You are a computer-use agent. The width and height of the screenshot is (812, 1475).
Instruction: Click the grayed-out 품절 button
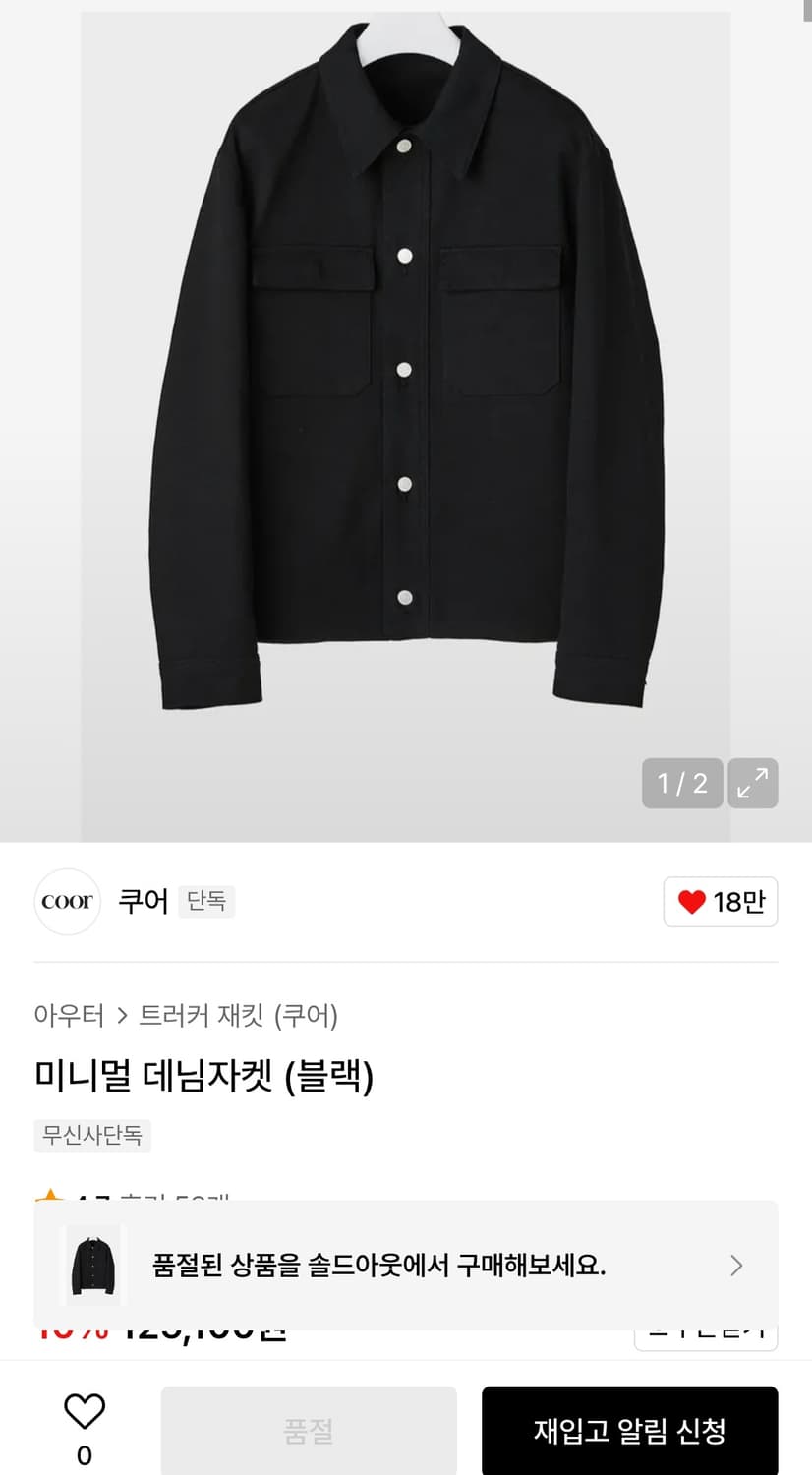(309, 1431)
